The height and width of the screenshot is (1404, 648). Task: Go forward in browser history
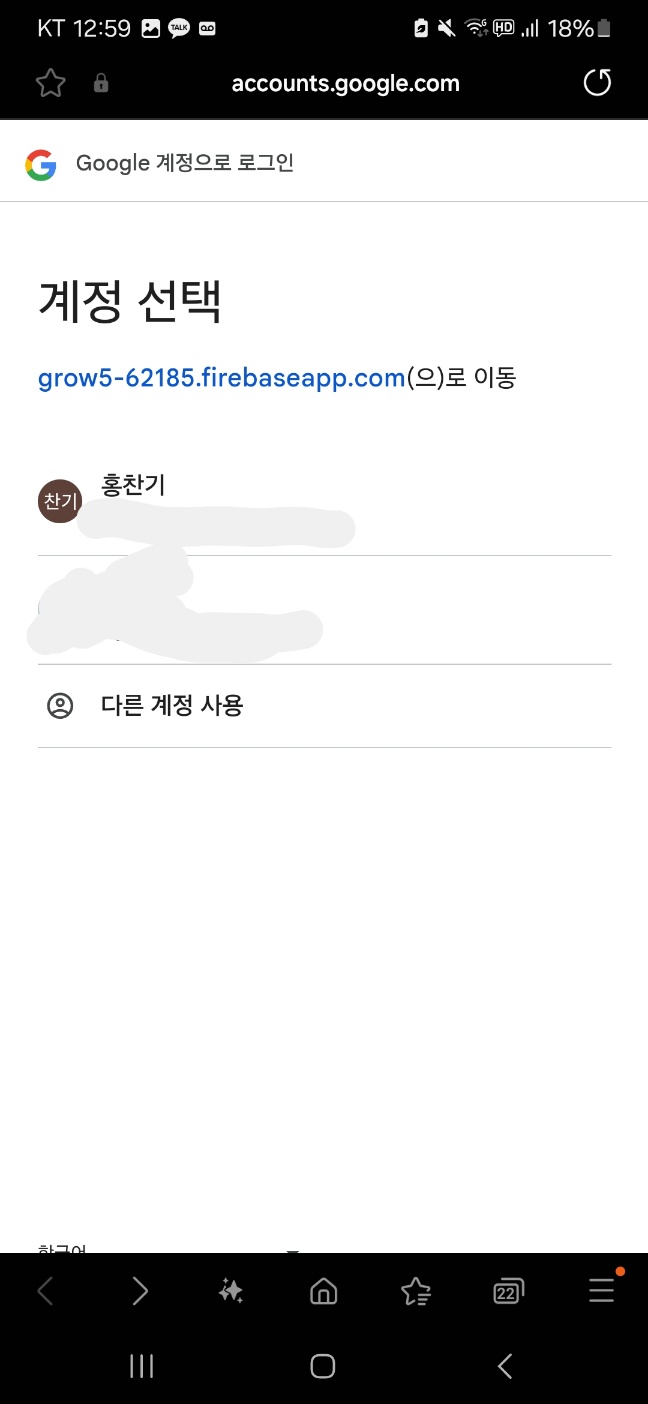(x=140, y=1292)
